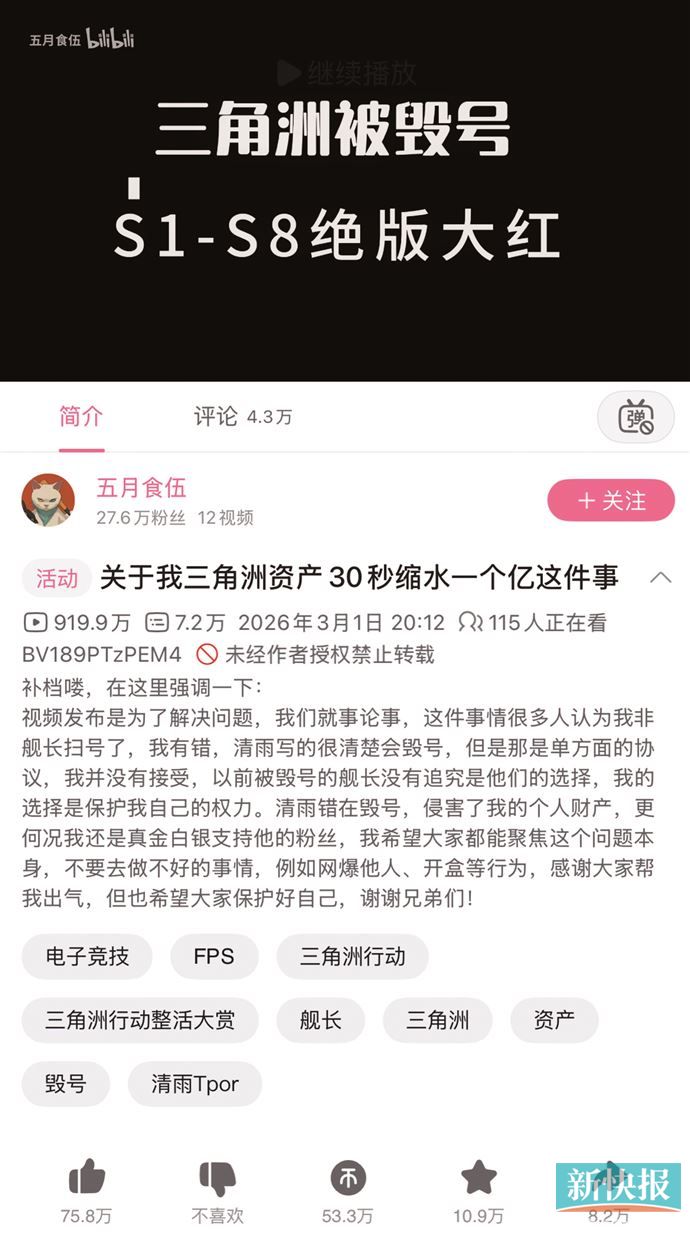Browse the 毁号 tag
Screen dimensions: 690x1237
[x=65, y=1084]
